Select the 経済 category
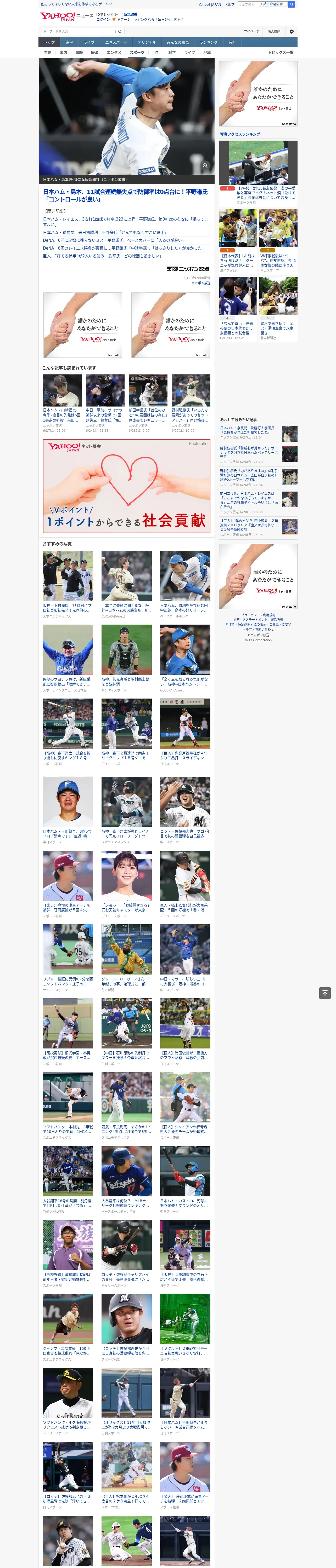336x1568 pixels. click(x=94, y=52)
